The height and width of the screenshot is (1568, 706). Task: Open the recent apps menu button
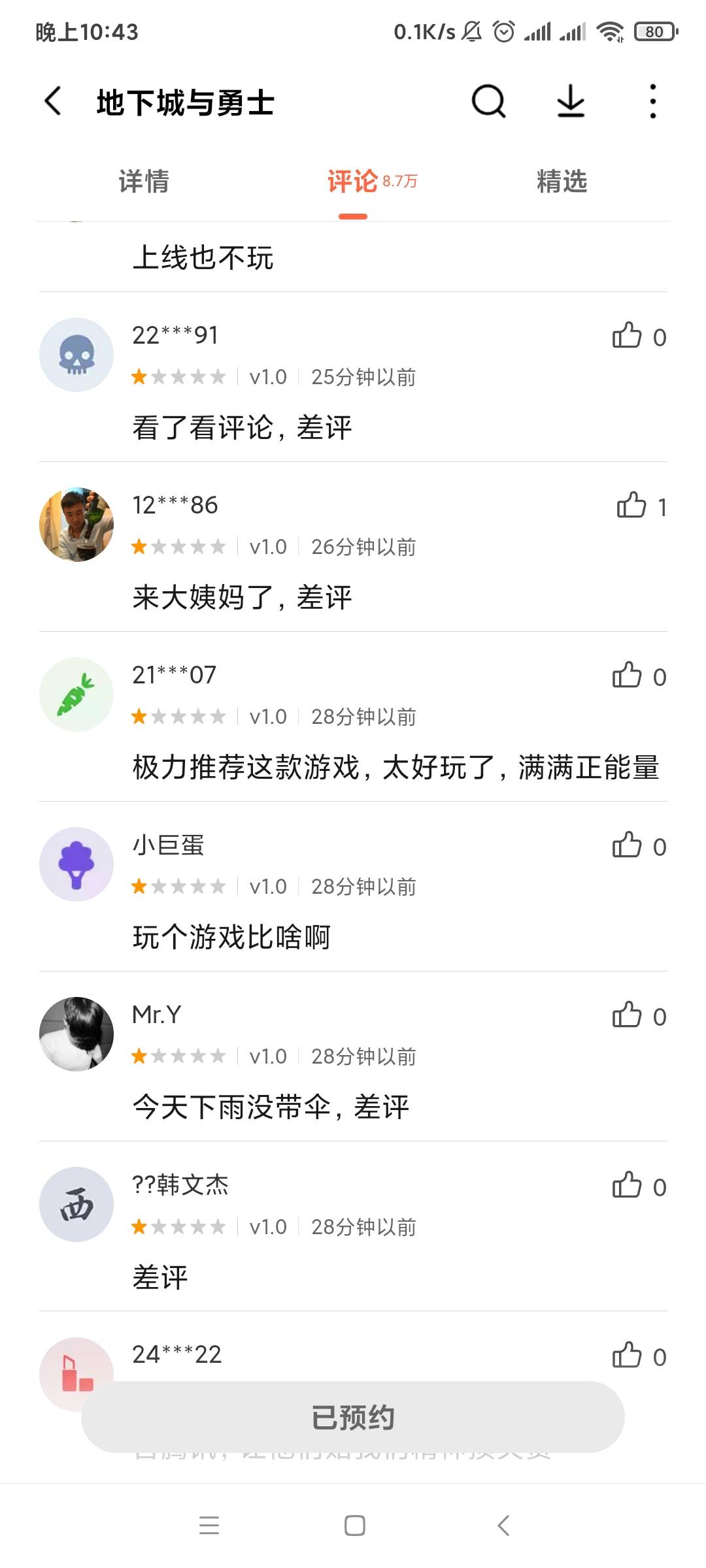click(x=209, y=1526)
